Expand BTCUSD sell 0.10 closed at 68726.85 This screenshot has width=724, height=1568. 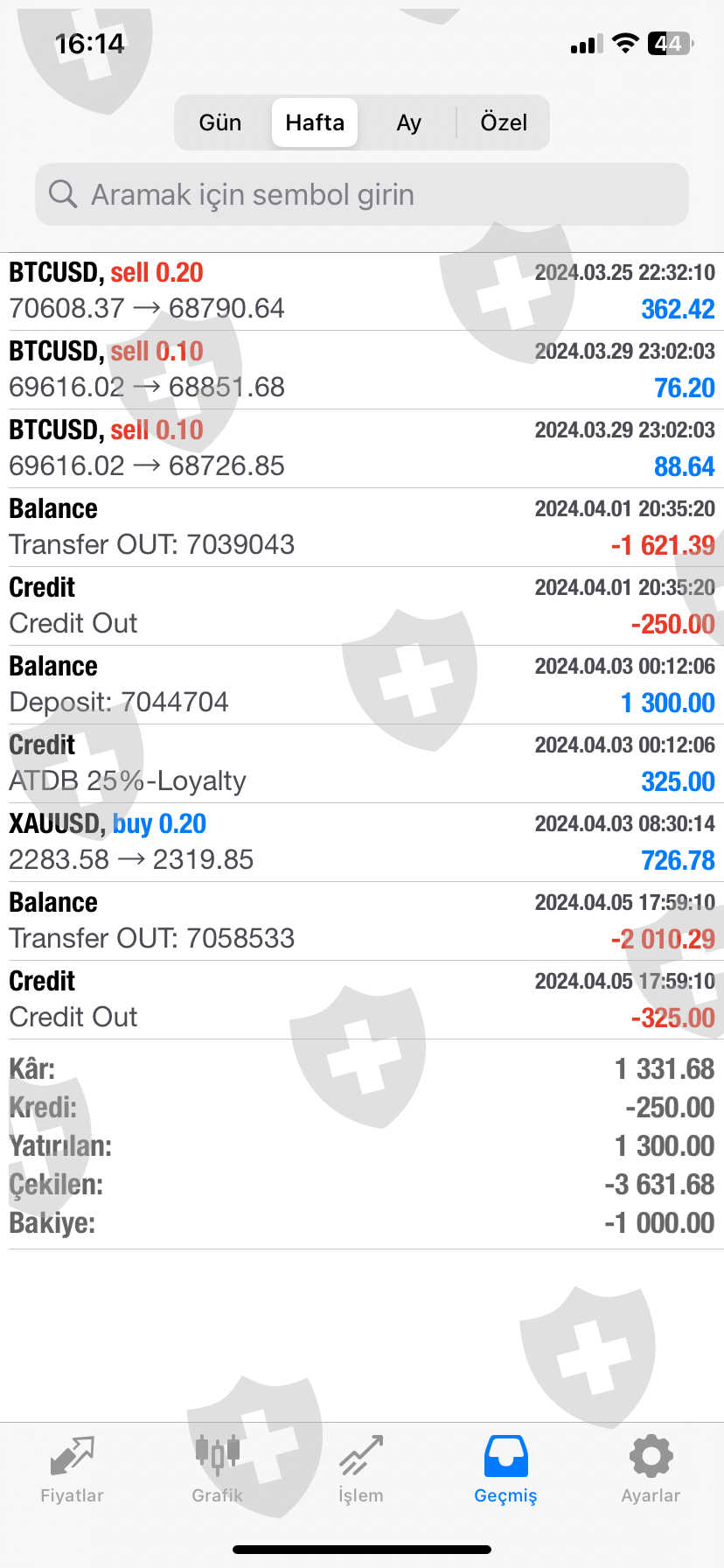[362, 449]
